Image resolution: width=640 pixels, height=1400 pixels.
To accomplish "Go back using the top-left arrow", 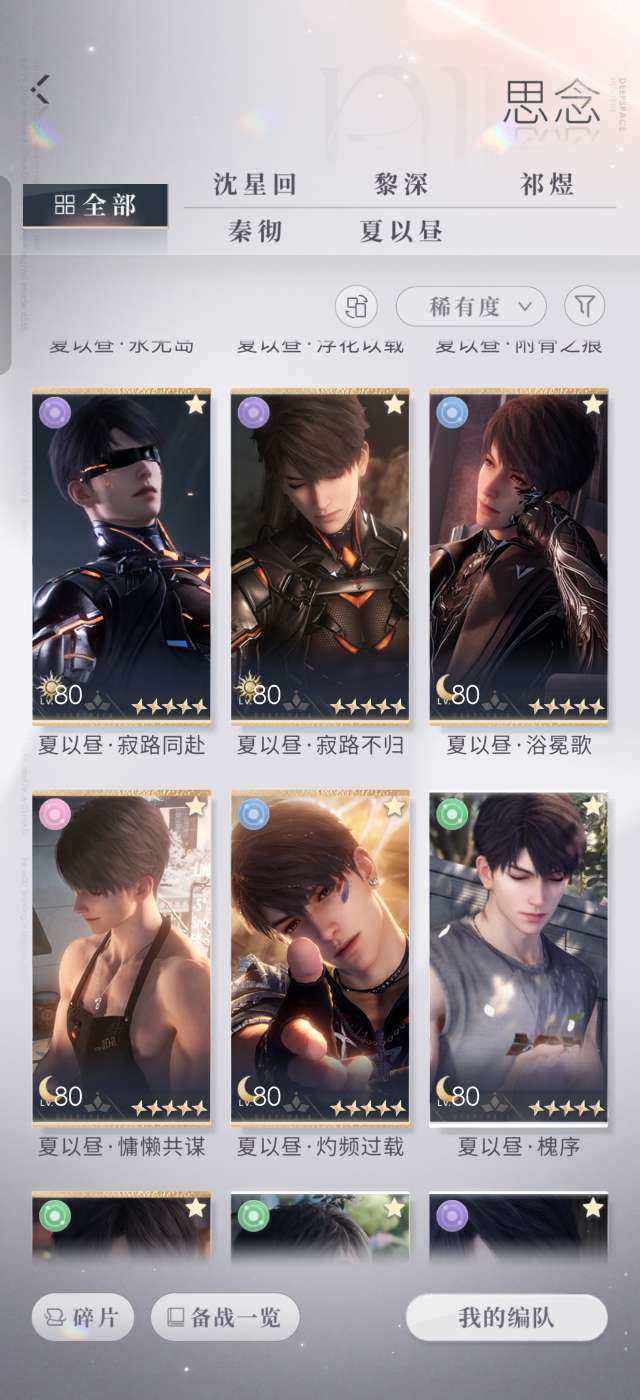I will [x=40, y=90].
